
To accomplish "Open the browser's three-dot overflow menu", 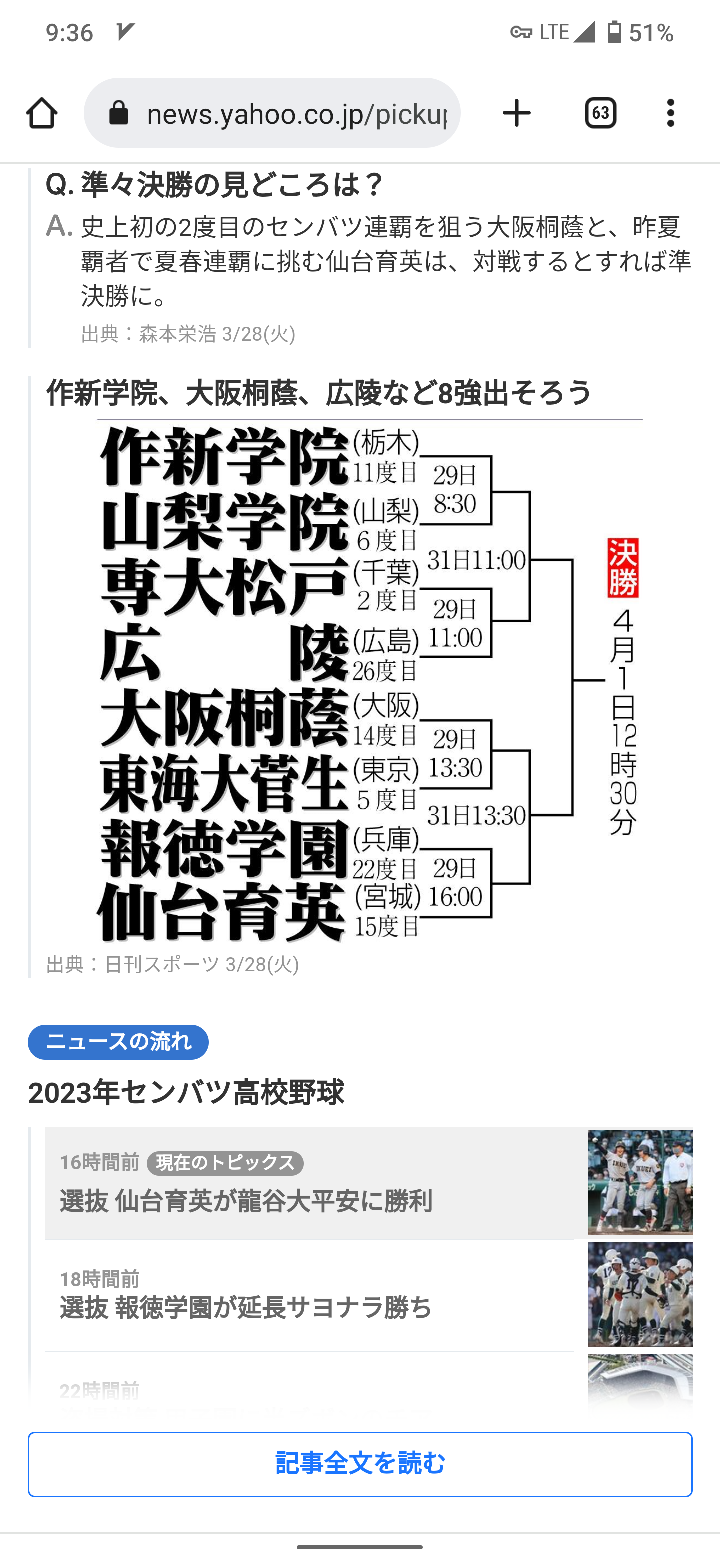I will 670,114.
